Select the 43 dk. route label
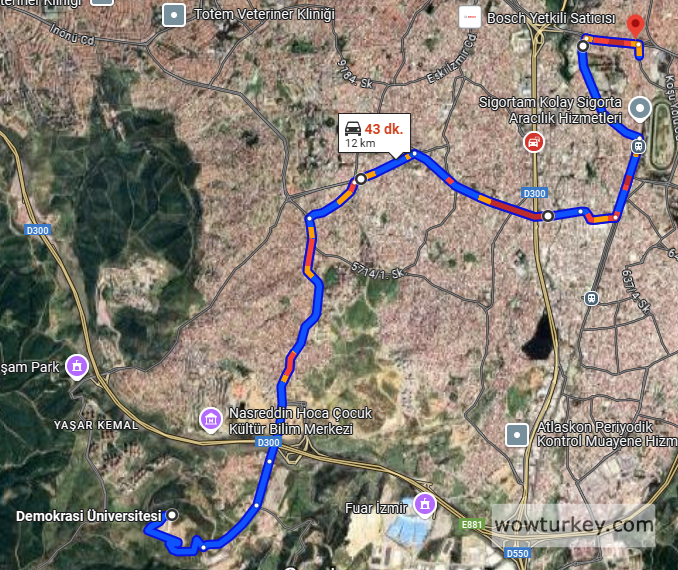This screenshot has height=570, width=678. coord(373,134)
